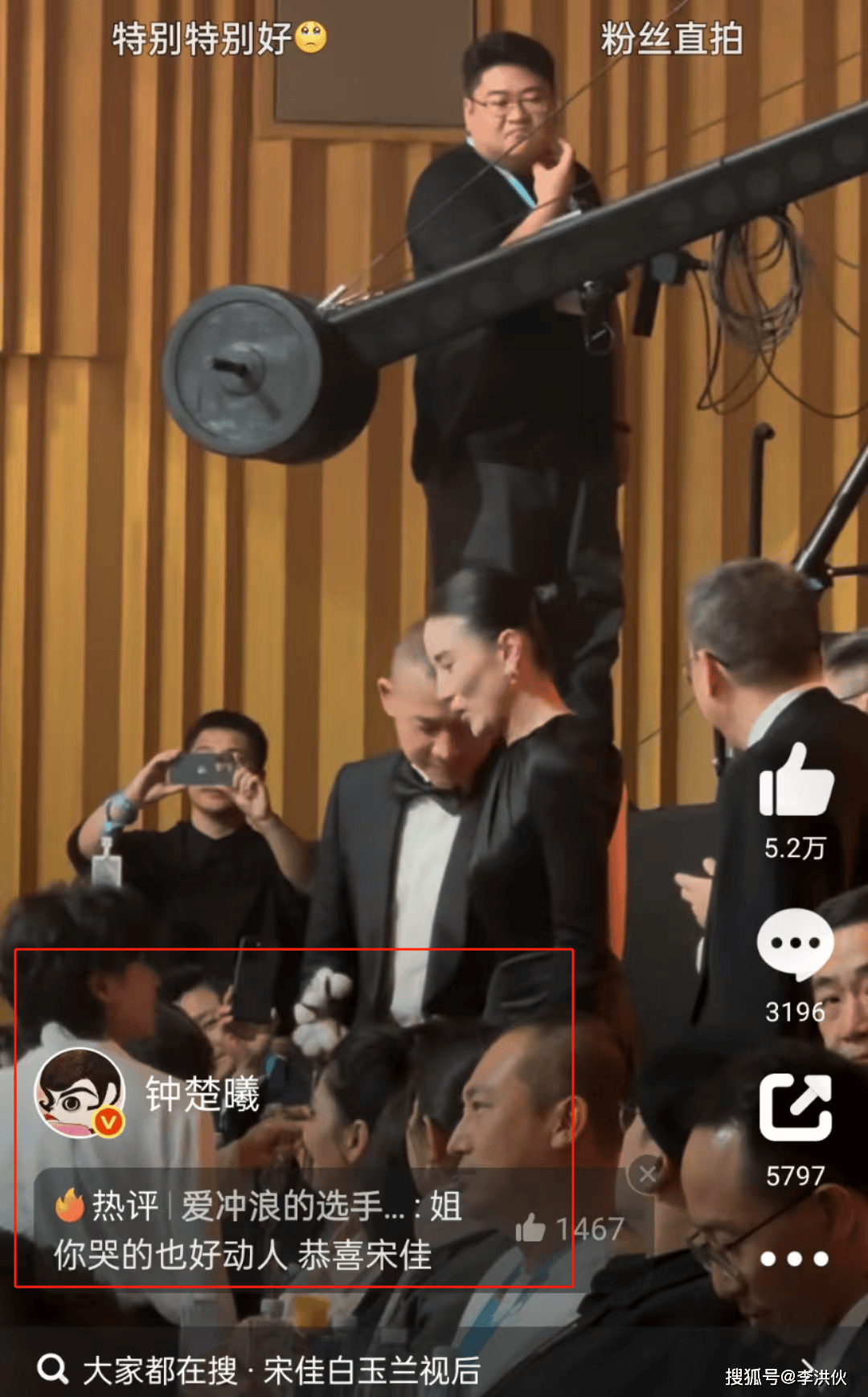Tap the username 钟楚曦
The height and width of the screenshot is (1397, 868).
coord(203,1095)
